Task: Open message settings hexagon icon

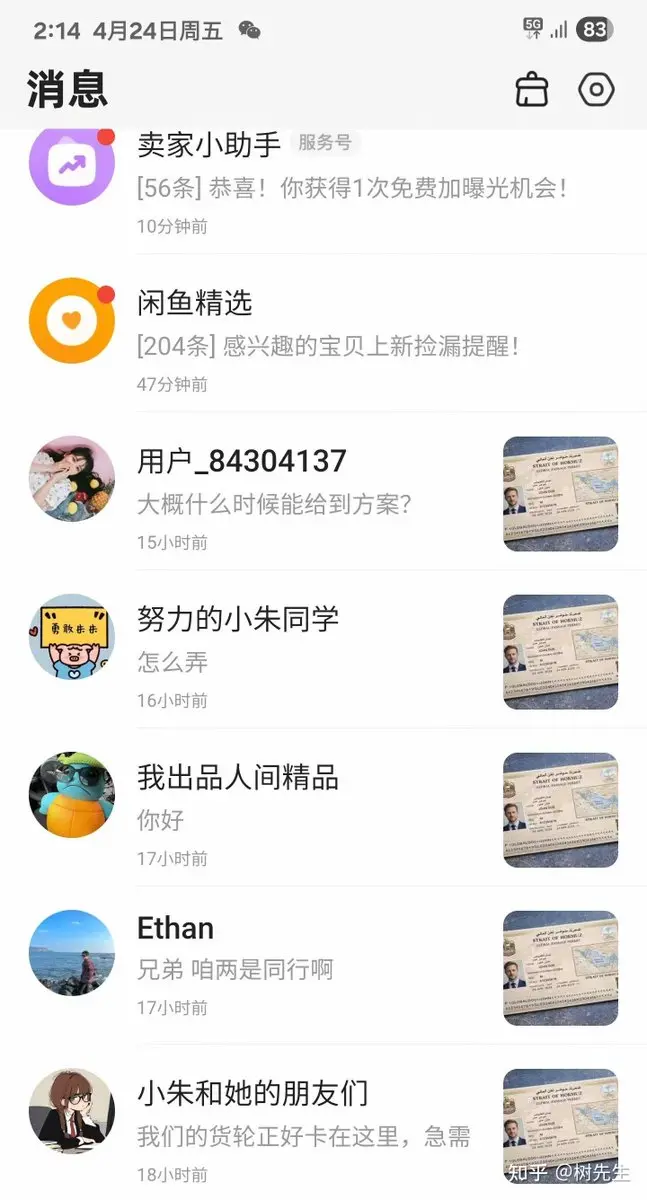Action: point(597,90)
